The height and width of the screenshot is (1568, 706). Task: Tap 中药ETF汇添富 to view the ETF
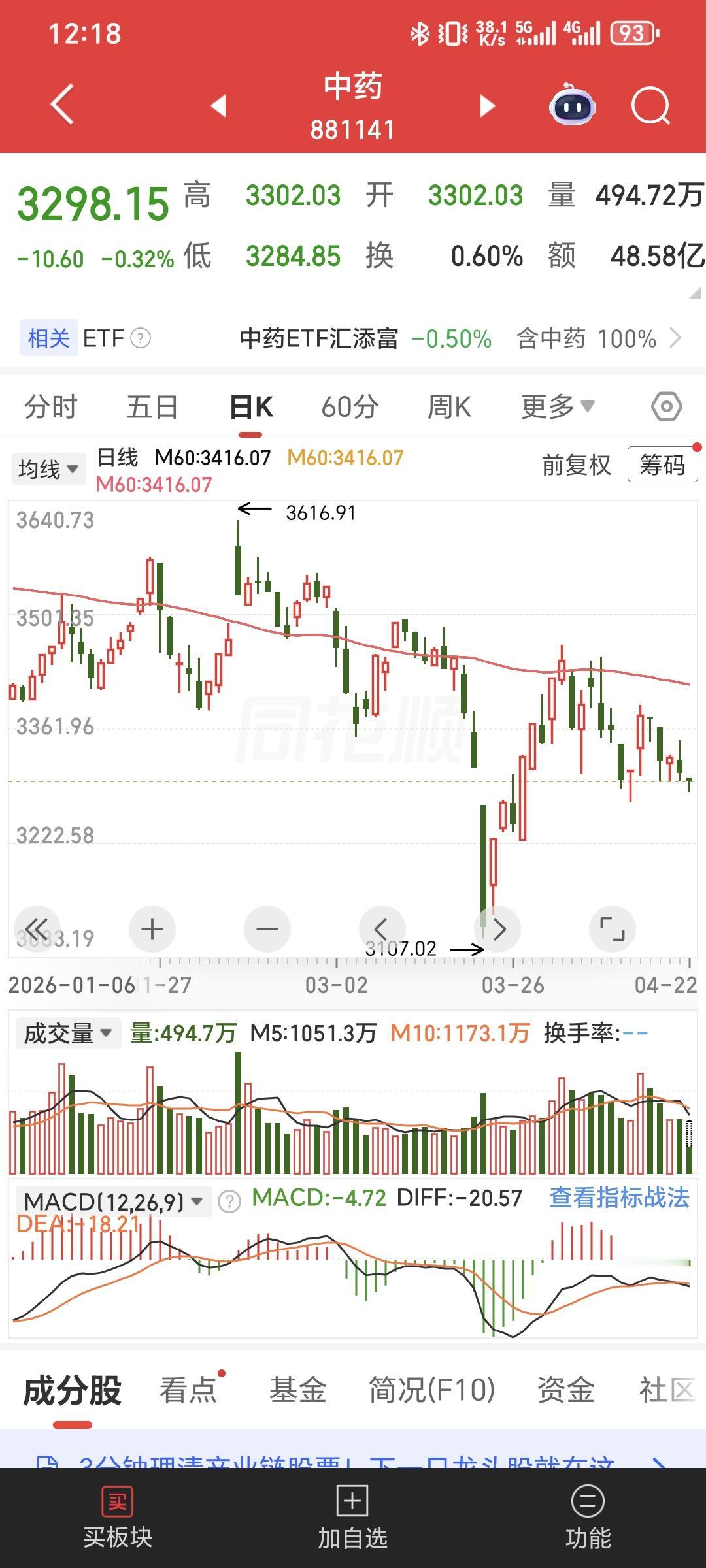point(320,339)
